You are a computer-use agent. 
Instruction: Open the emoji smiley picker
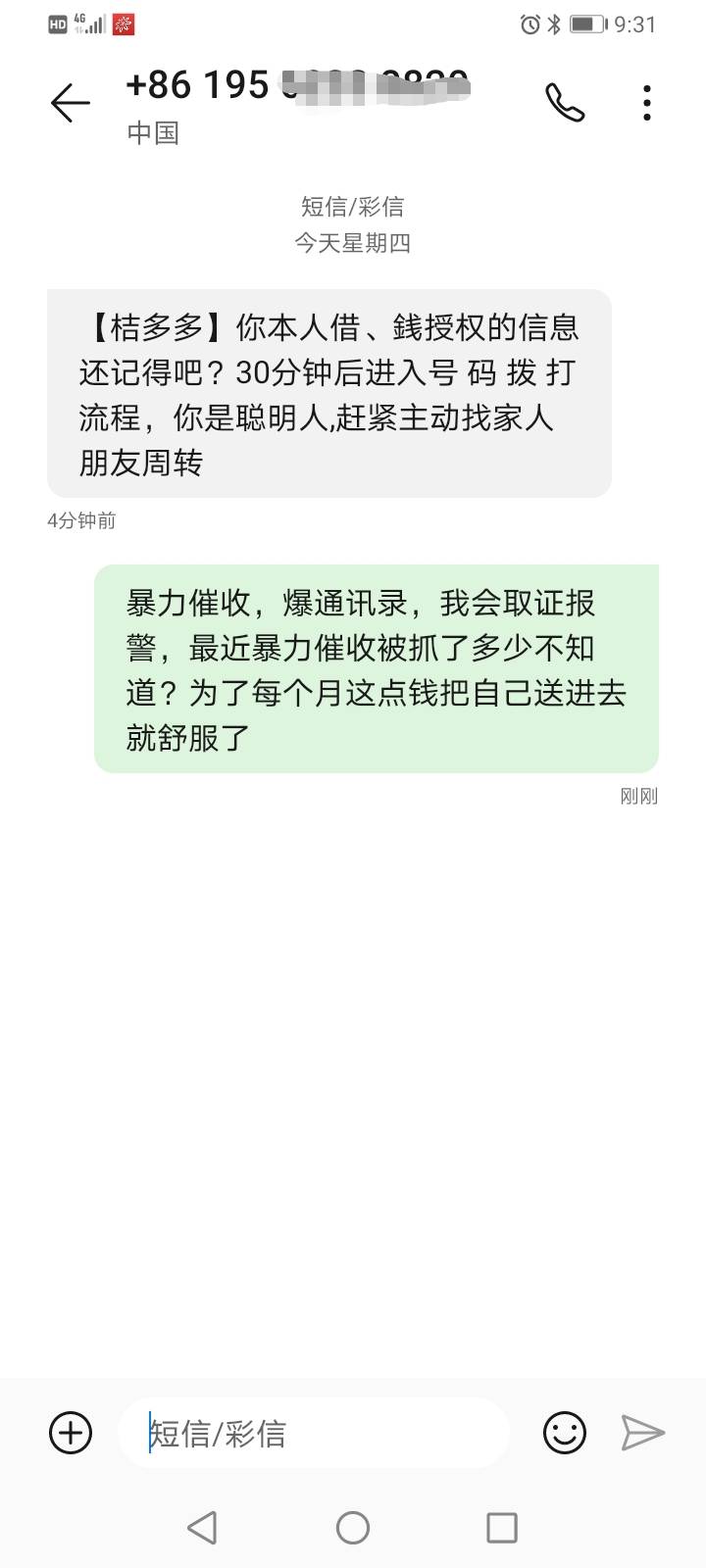click(565, 1434)
